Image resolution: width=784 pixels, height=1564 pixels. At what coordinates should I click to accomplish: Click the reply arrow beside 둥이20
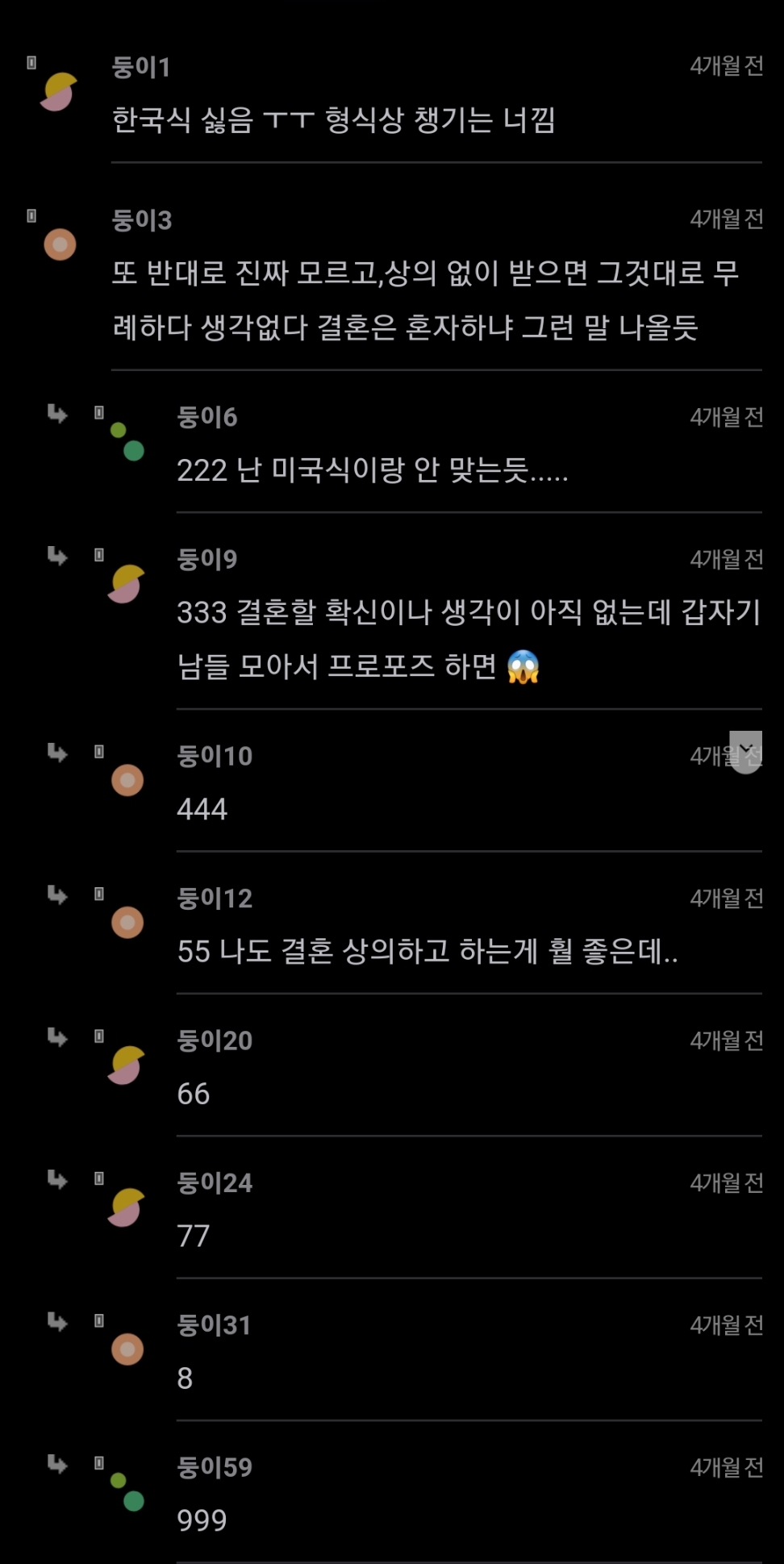pos(56,1036)
